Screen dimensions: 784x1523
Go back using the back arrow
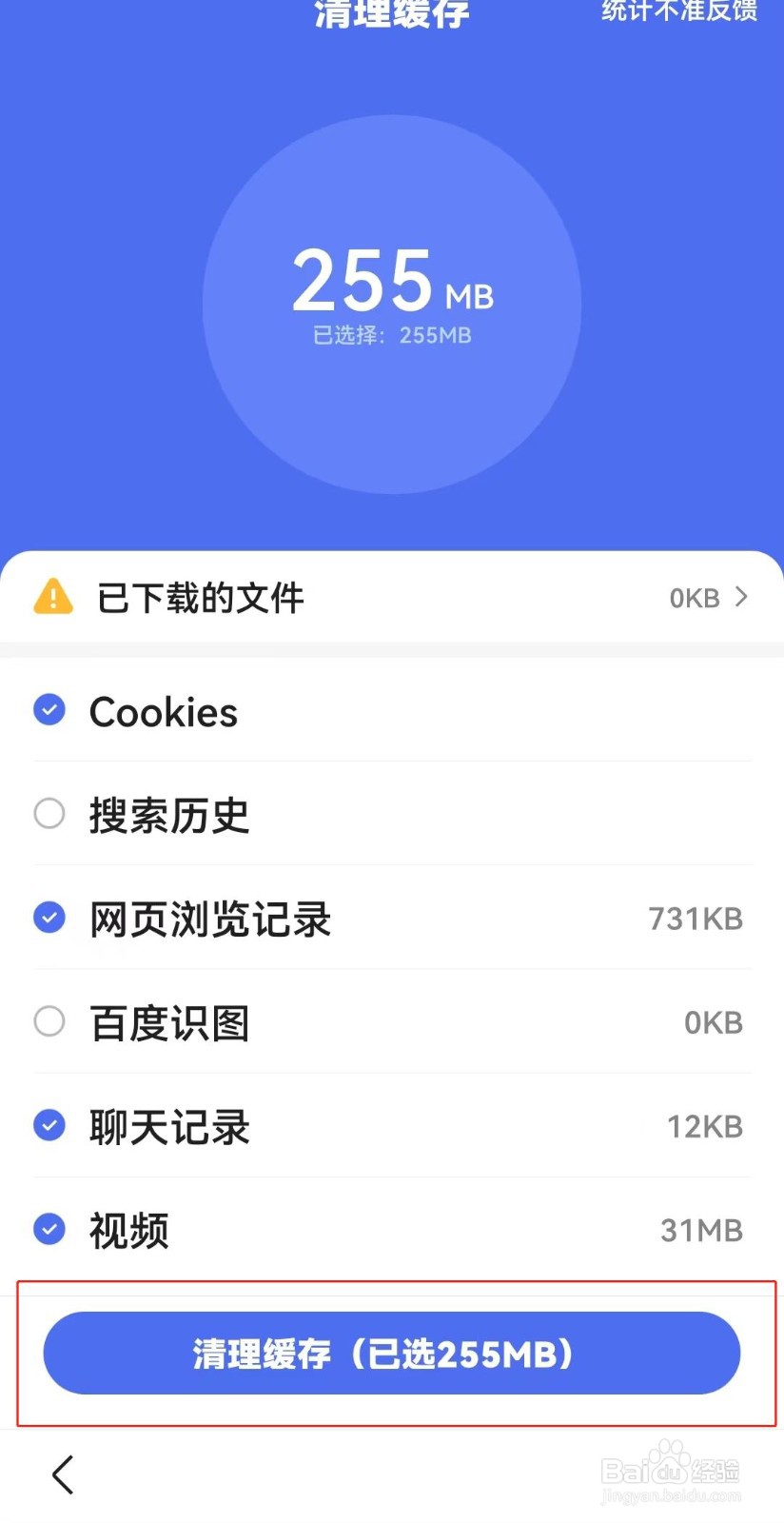(x=63, y=1474)
